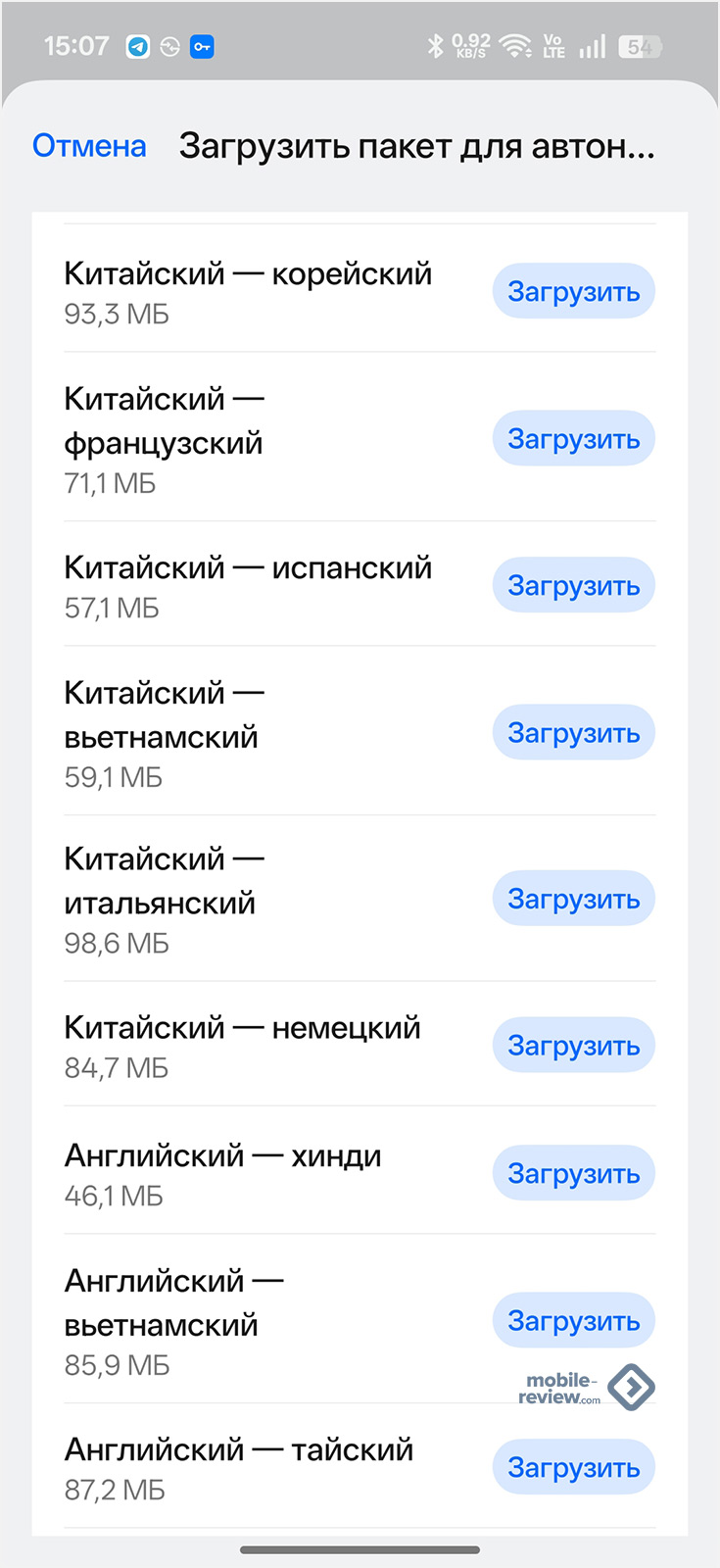Image resolution: width=720 pixels, height=1568 pixels.
Task: Download the Китайский — немецкий pack
Action: 573,1046
